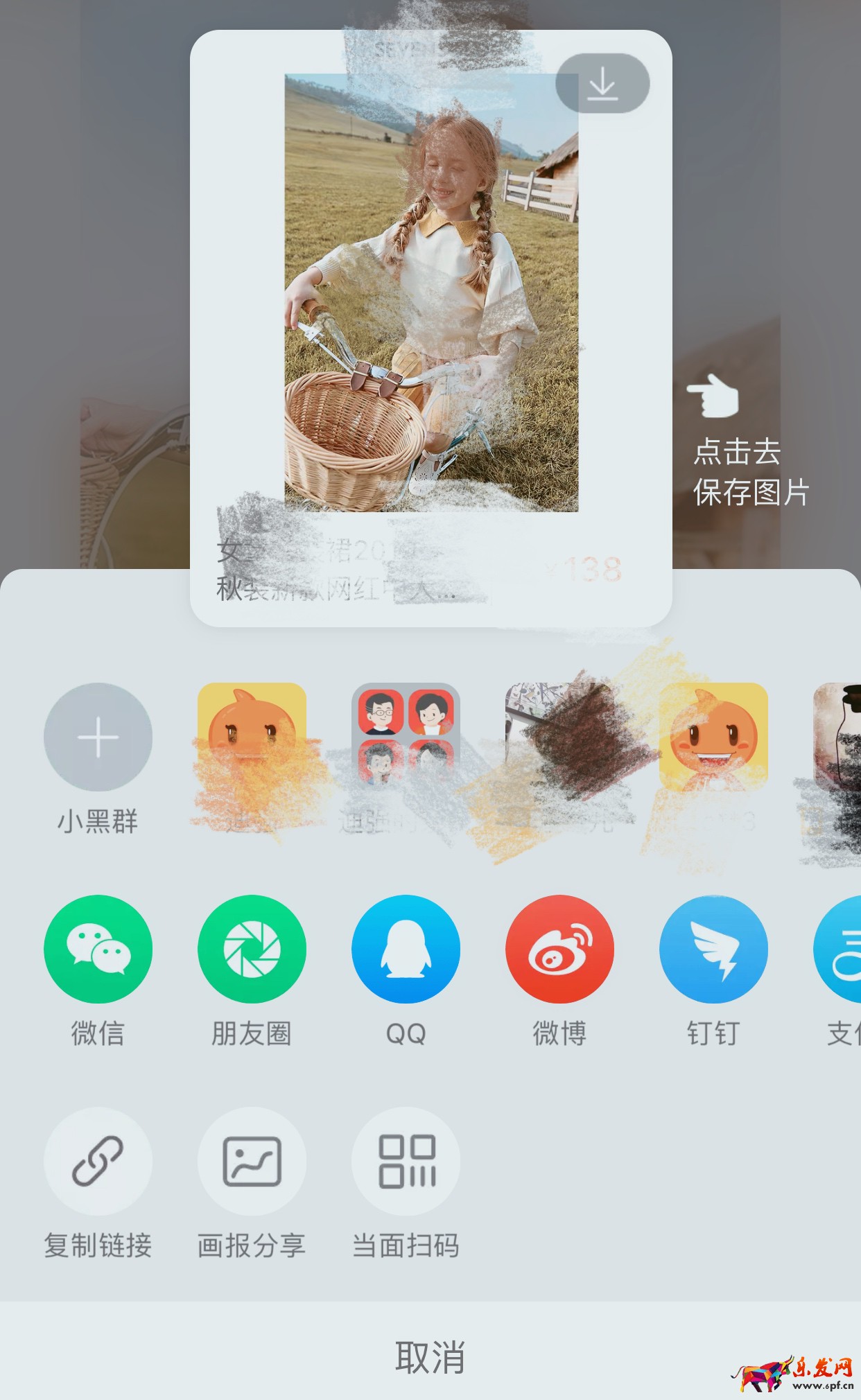Screen dimensions: 861x1400
Task: Share to 微信
Action: (x=98, y=950)
